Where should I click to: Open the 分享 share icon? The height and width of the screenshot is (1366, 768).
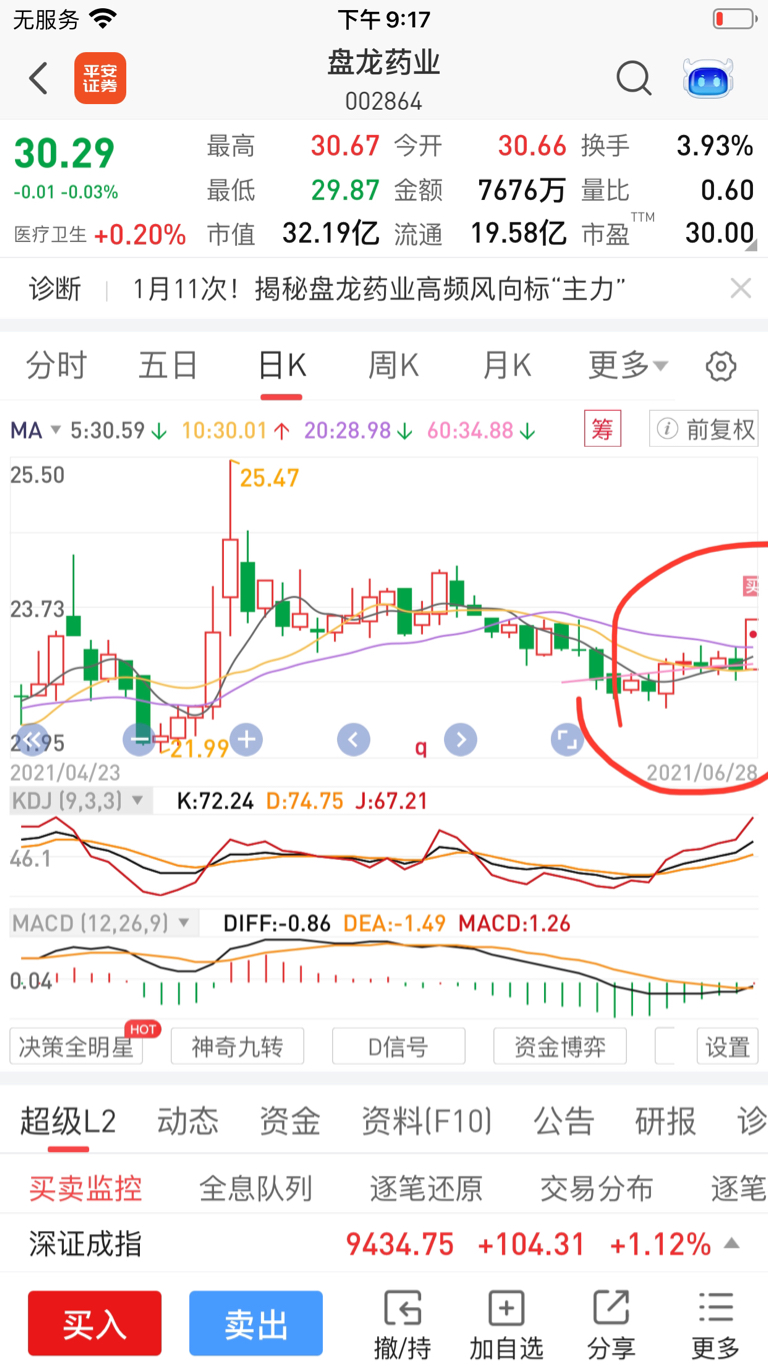click(610, 1320)
